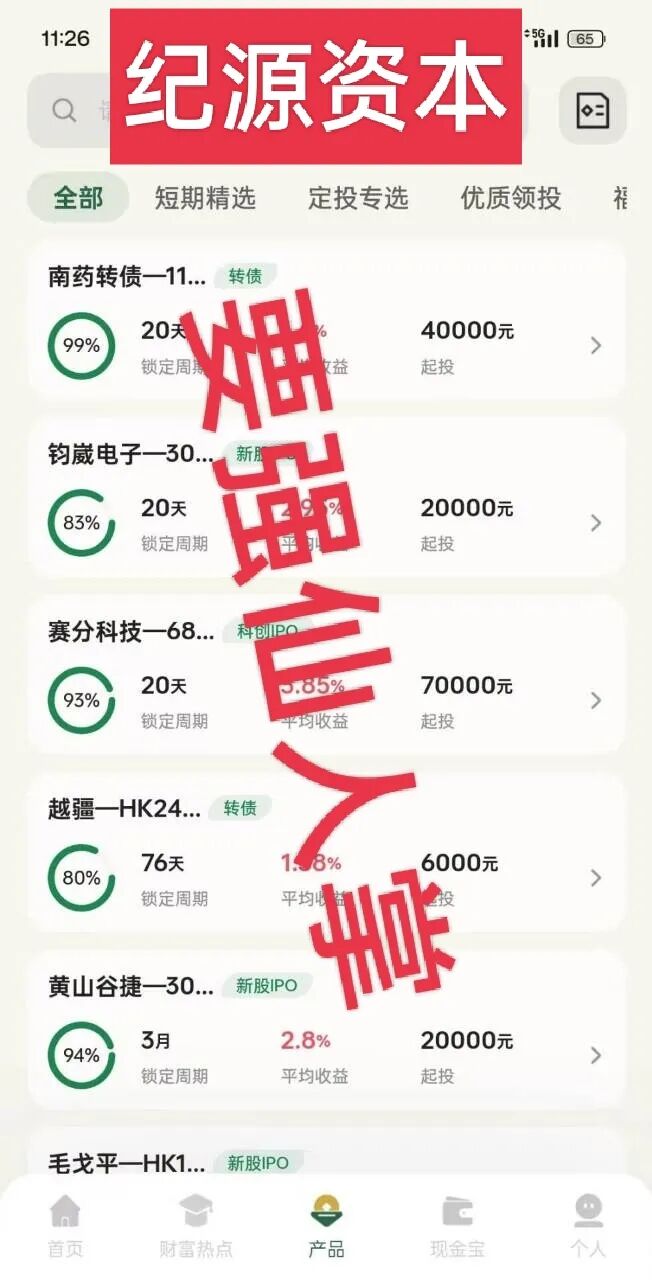Viewport: 652px width, 1280px height.
Task: Switch to the 现金宝 tab
Action: (x=457, y=1225)
